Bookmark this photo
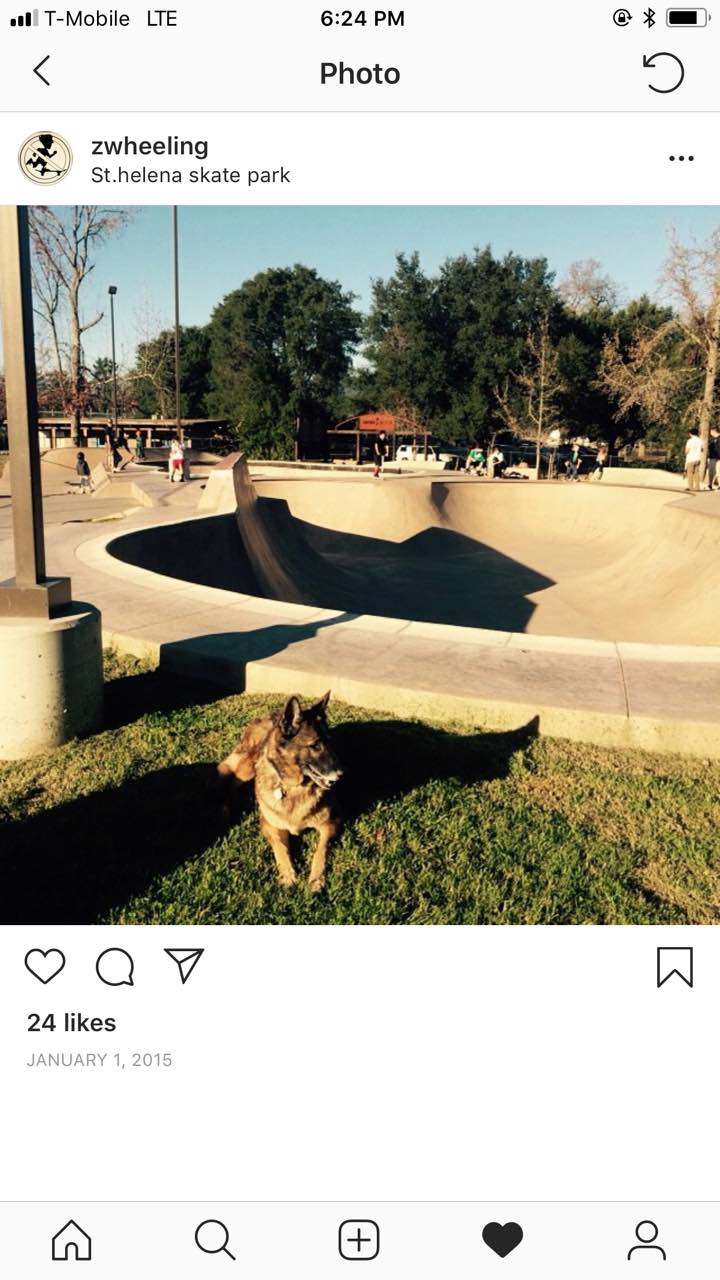Viewport: 720px width, 1280px height. [675, 967]
